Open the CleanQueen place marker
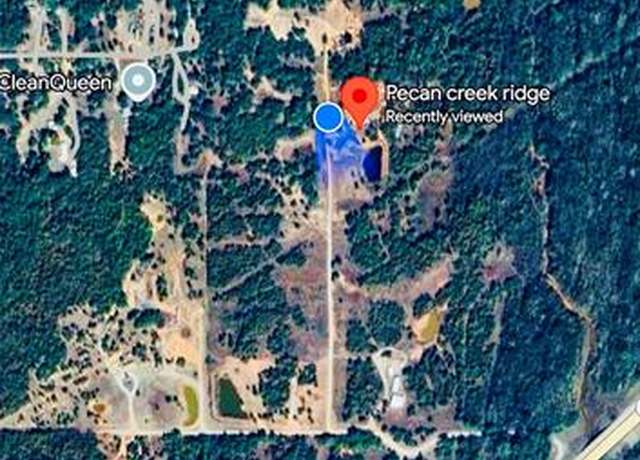 [139, 81]
